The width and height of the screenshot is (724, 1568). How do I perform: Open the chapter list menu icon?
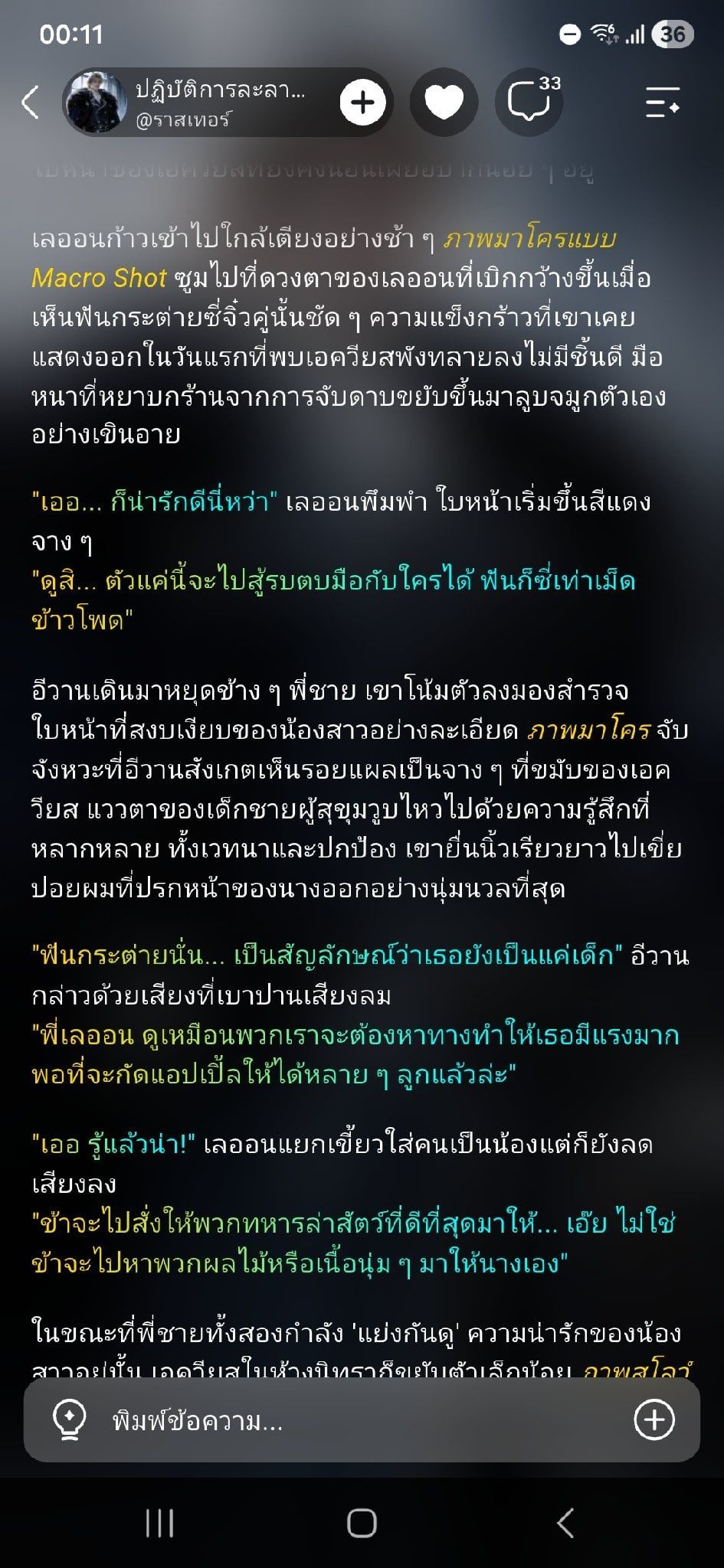pyautogui.click(x=662, y=103)
